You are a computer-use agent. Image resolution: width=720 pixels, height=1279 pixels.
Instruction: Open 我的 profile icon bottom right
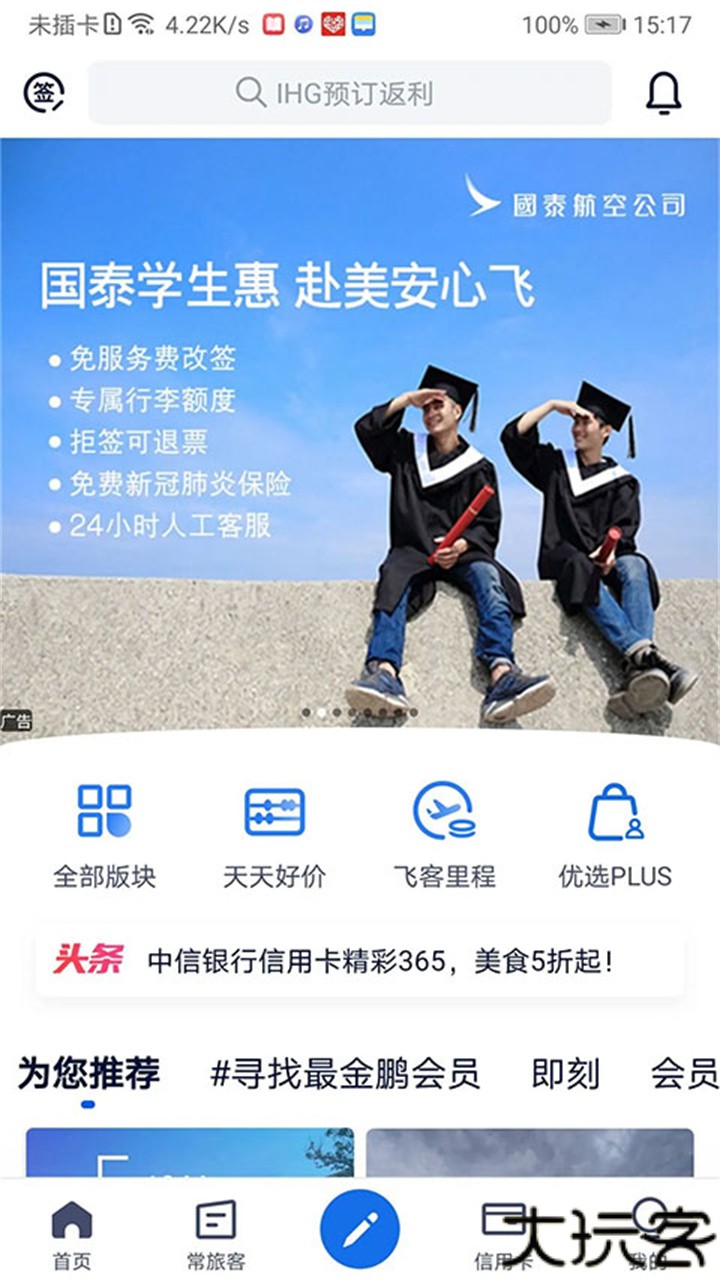point(648,1228)
